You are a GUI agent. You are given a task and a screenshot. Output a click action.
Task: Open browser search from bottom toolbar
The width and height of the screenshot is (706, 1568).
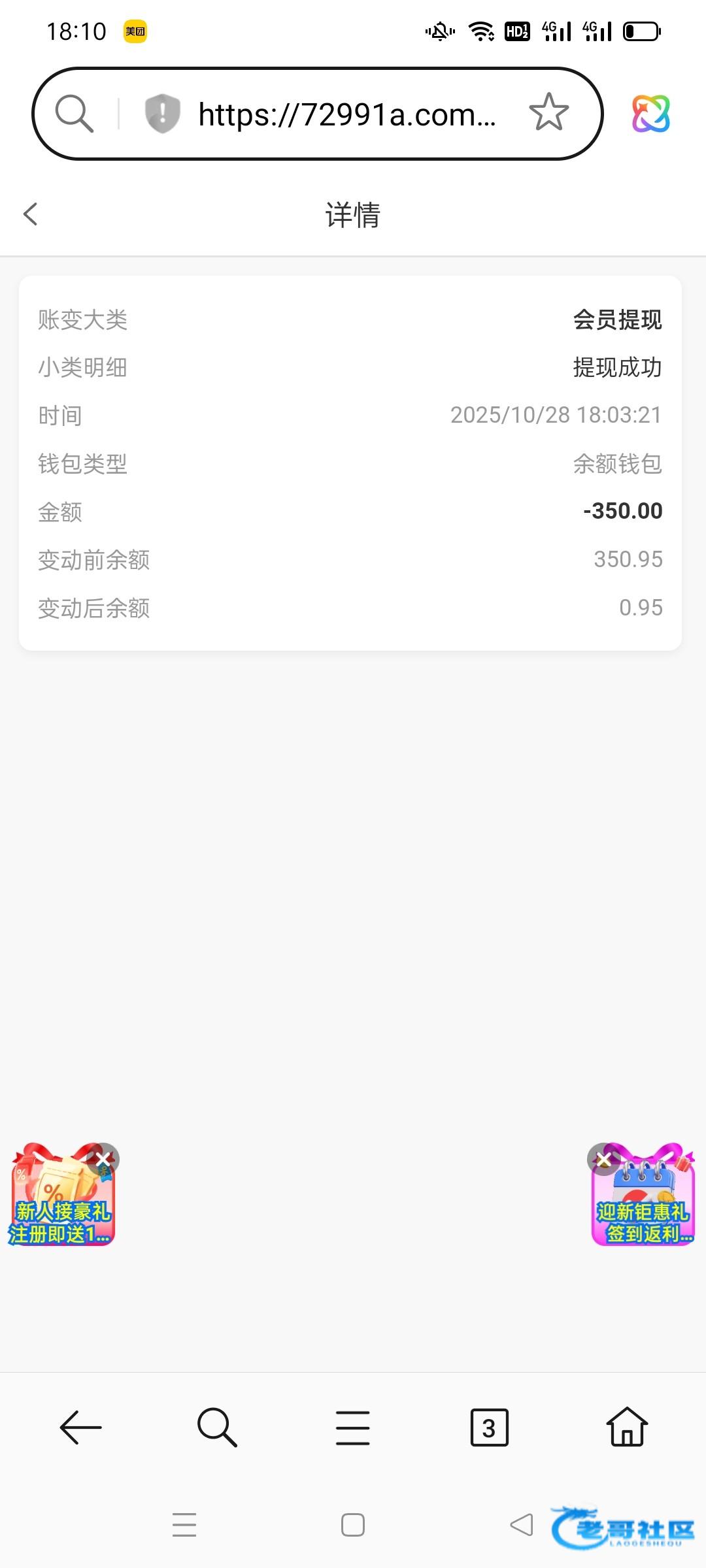217,1428
